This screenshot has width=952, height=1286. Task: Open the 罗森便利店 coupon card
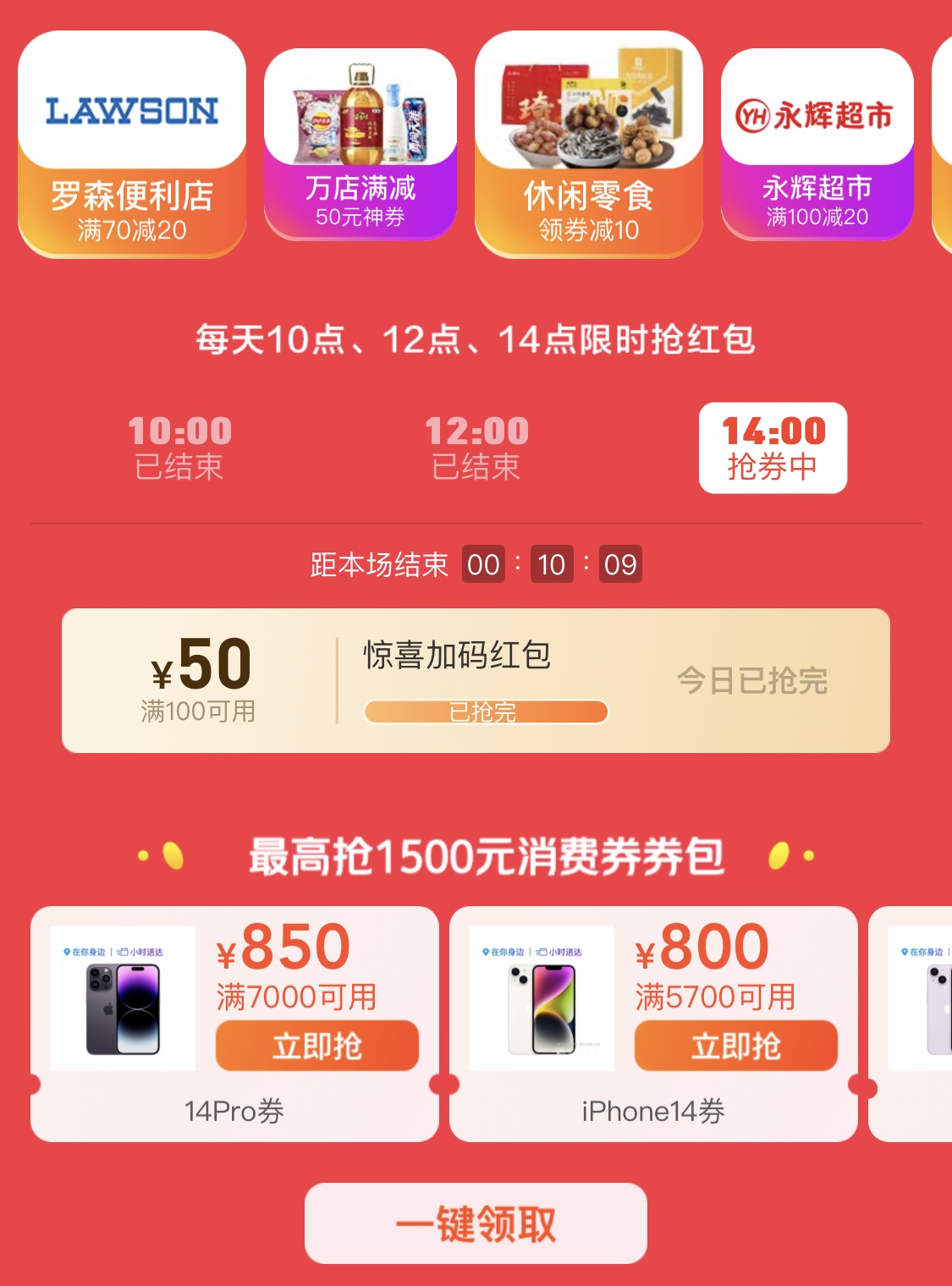point(132,144)
